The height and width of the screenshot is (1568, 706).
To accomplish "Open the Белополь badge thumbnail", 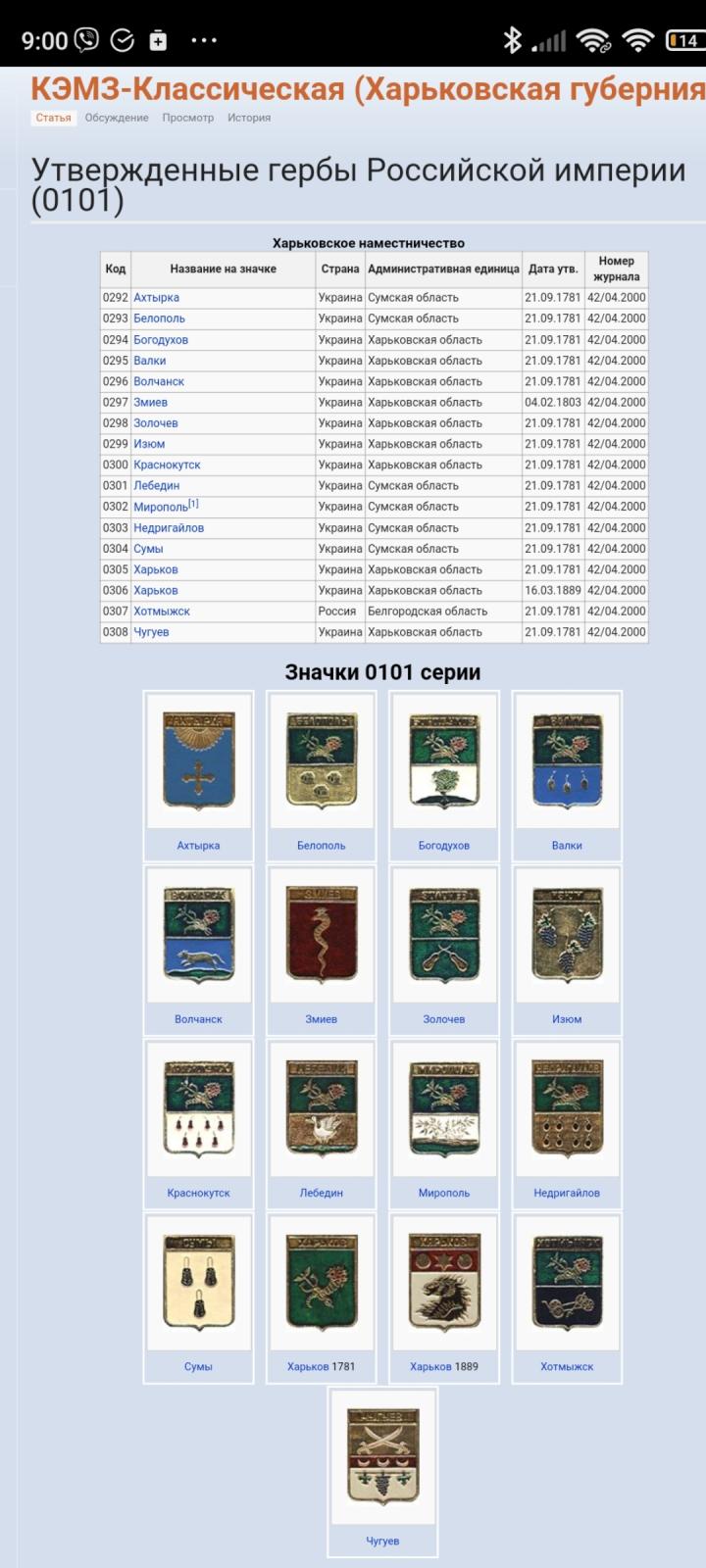I will tap(322, 760).
